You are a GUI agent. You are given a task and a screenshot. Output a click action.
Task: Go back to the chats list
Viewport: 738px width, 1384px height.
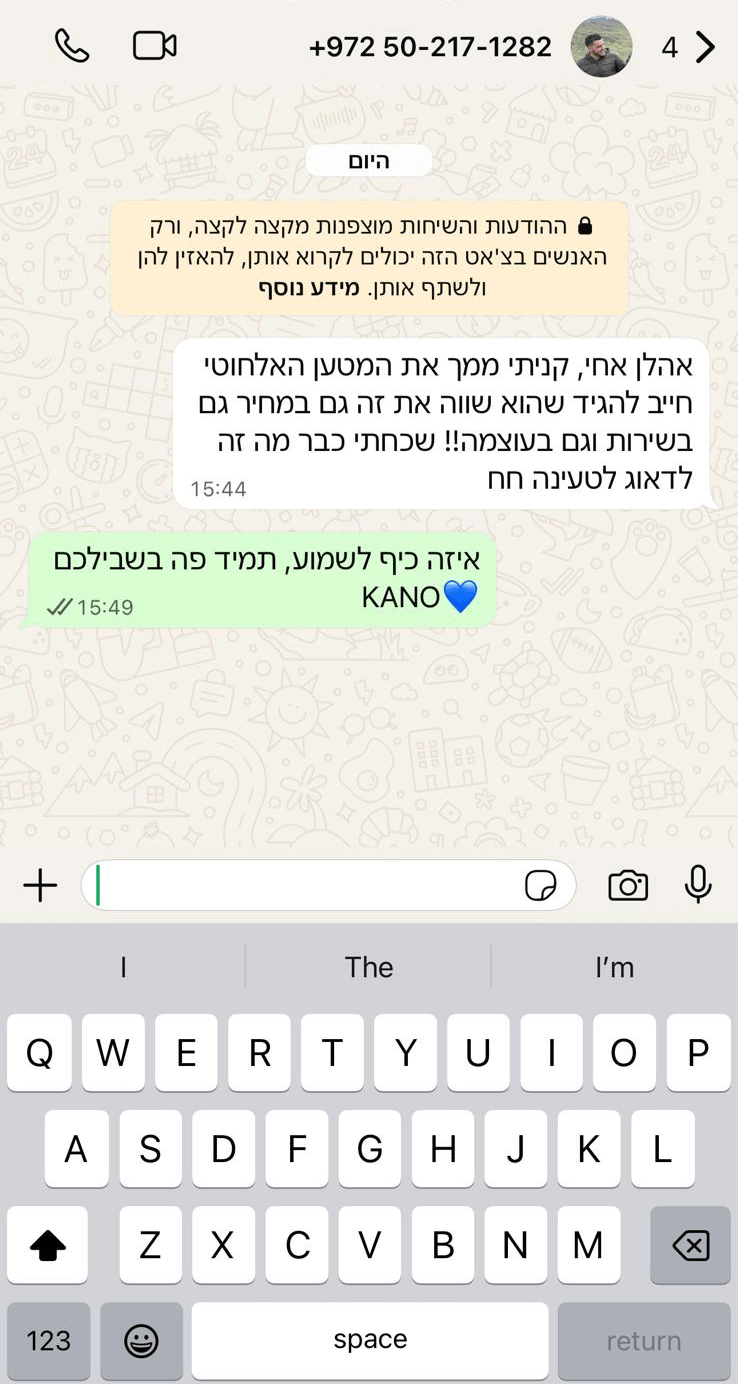click(704, 47)
